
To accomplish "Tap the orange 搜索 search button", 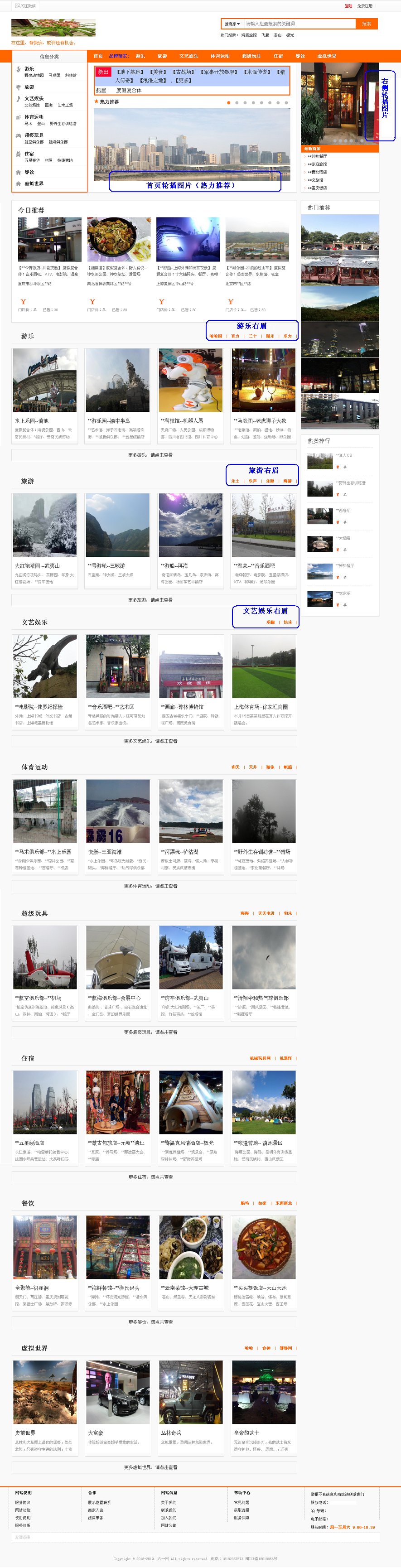I will coord(366,24).
